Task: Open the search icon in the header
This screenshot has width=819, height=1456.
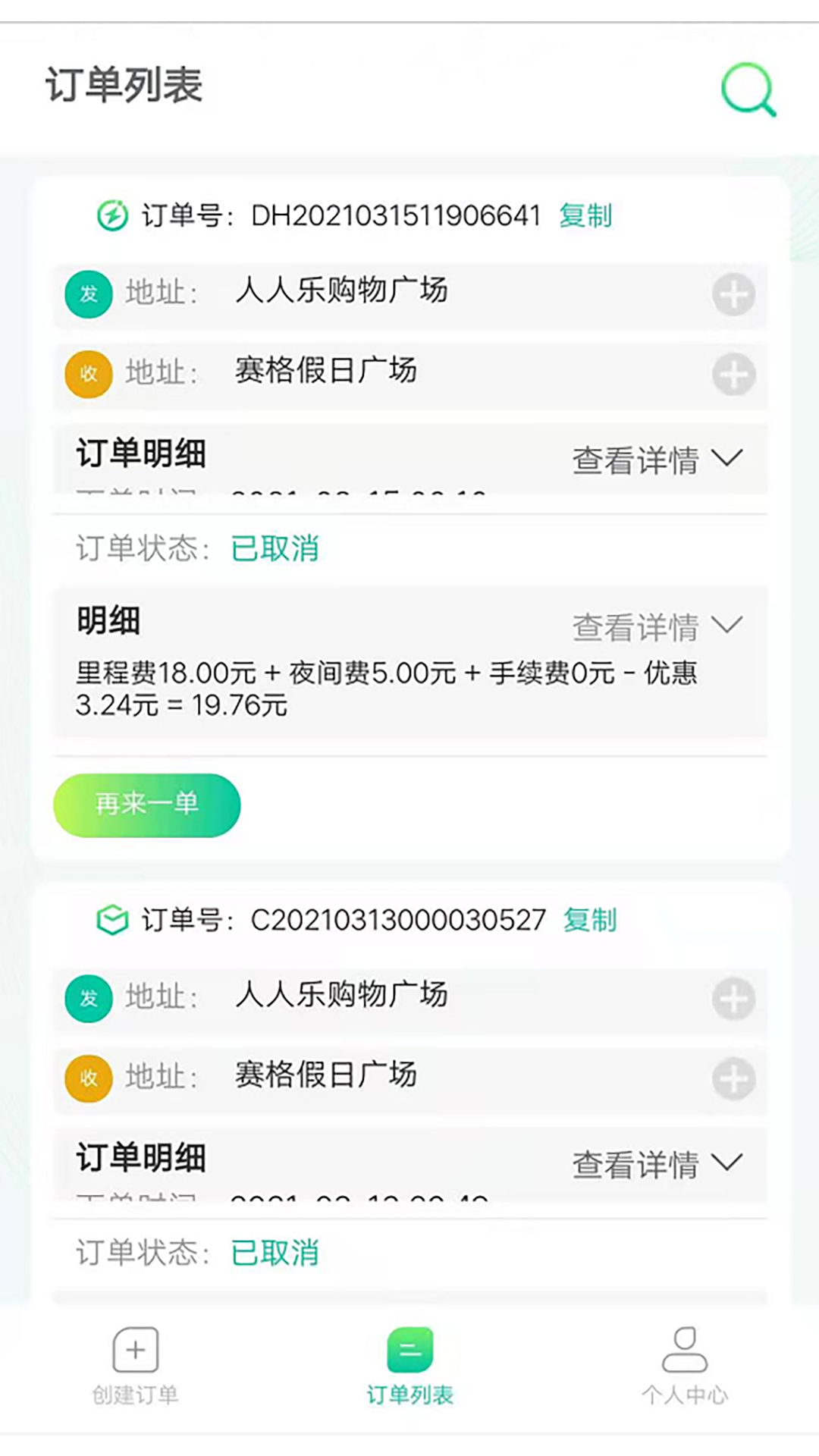Action: tap(748, 89)
